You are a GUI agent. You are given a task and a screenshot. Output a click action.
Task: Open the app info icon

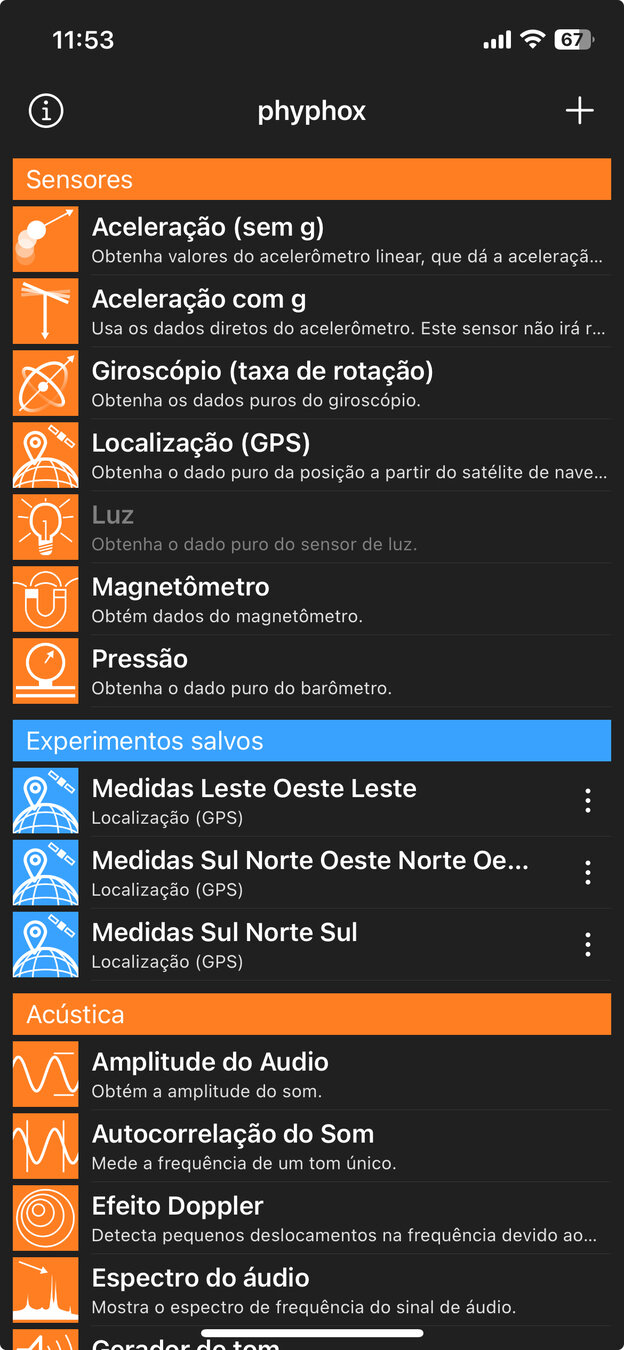coord(46,111)
